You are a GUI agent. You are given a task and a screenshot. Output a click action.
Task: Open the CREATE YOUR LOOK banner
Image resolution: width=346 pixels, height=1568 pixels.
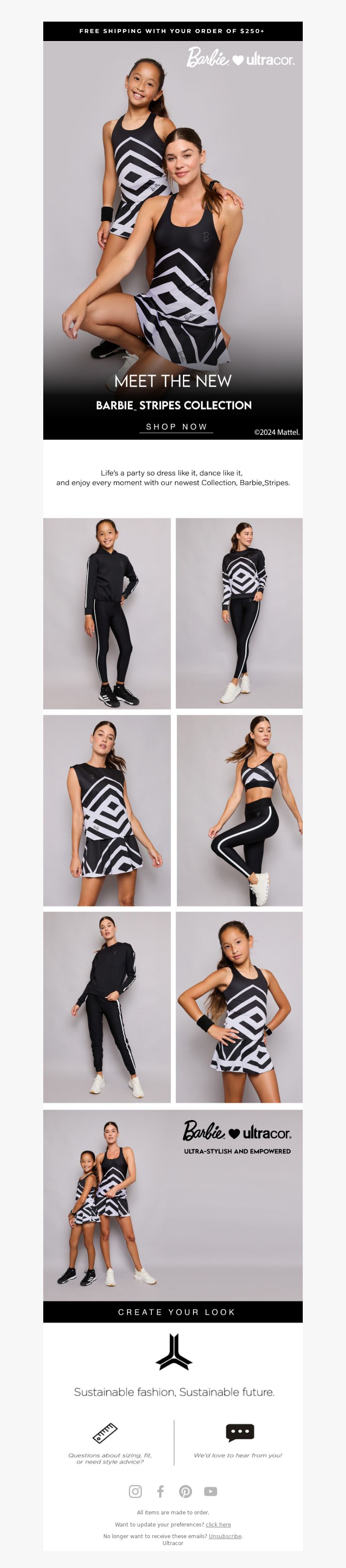[x=176, y=1312]
